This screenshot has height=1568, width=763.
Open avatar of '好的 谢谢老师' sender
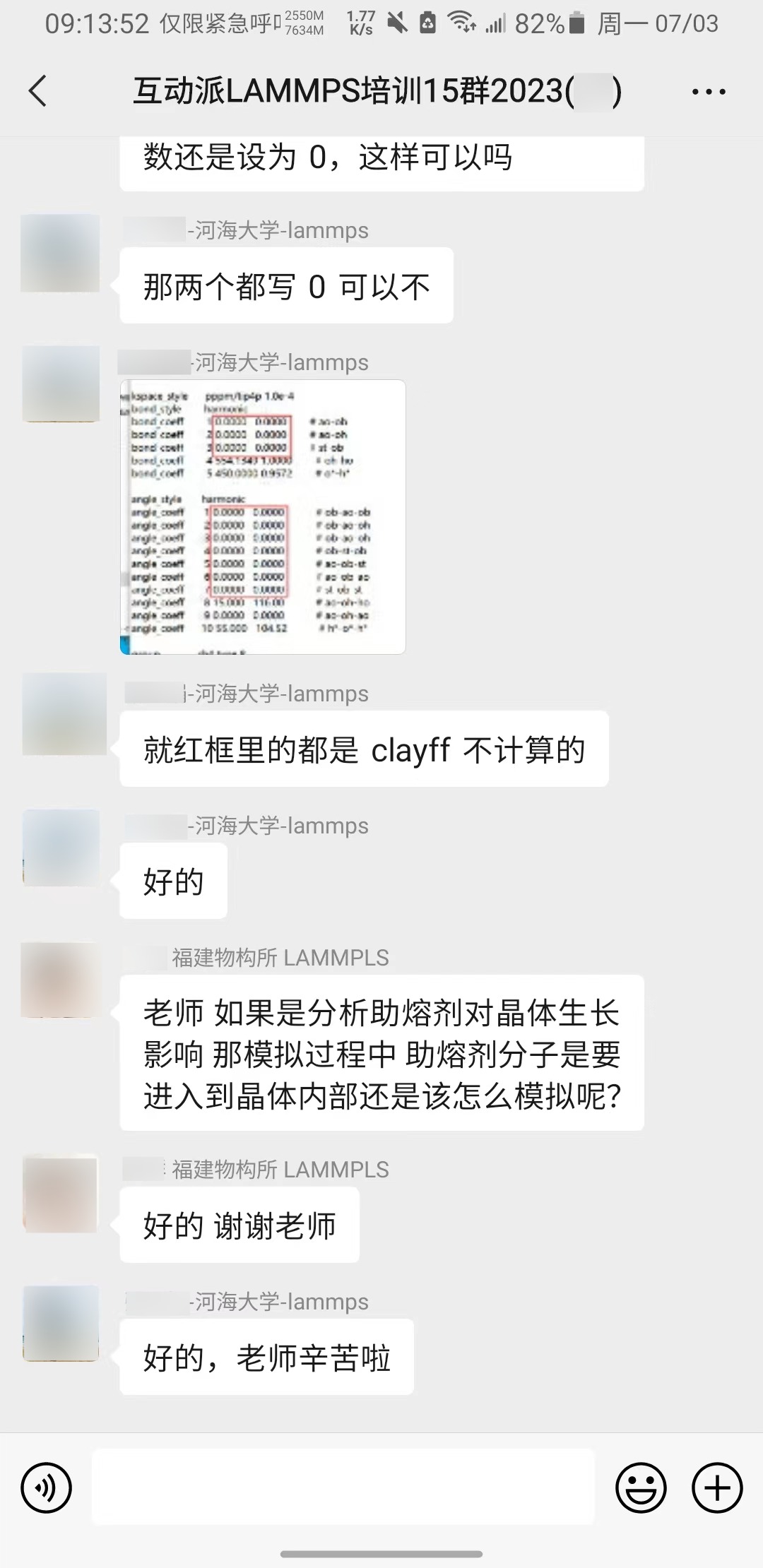point(60,1194)
